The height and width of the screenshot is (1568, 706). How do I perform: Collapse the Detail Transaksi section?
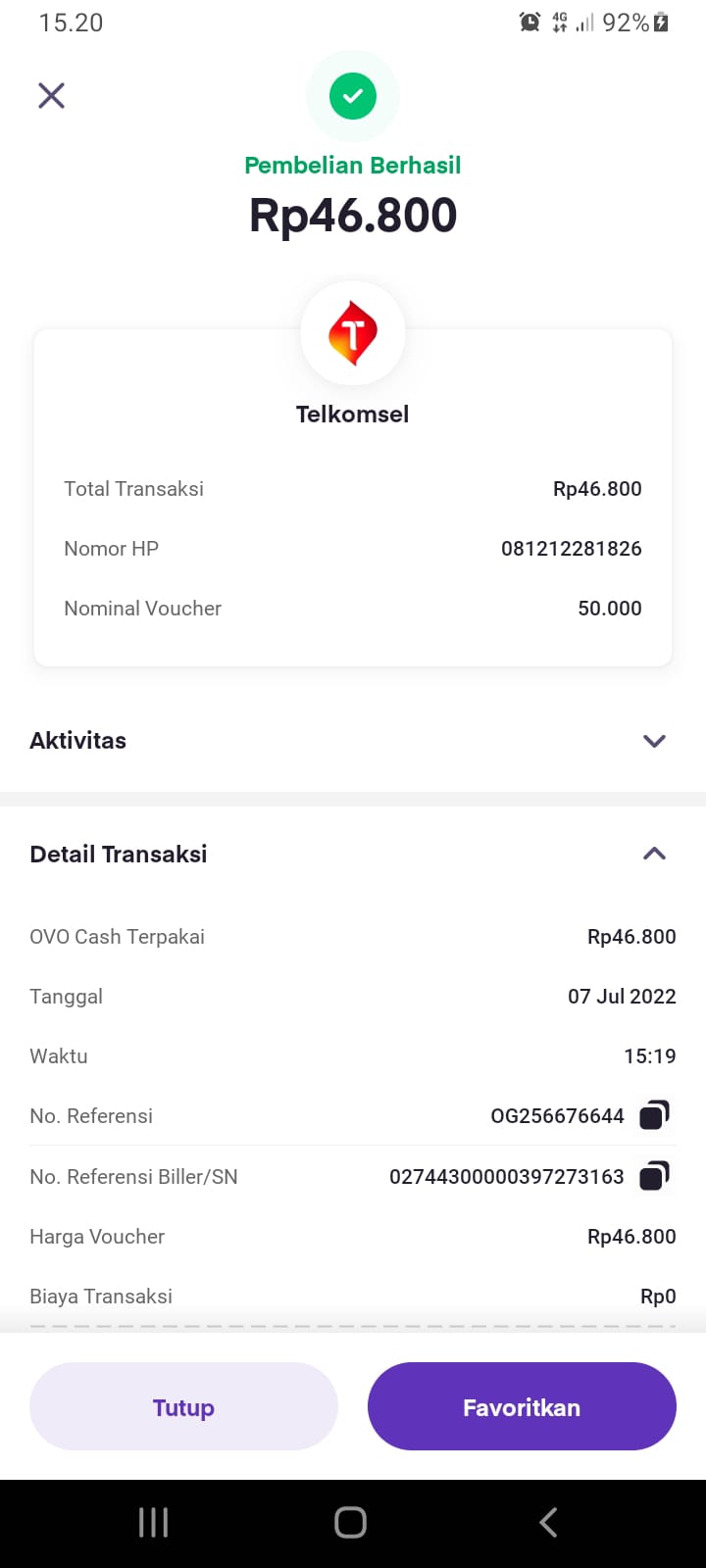tap(654, 854)
